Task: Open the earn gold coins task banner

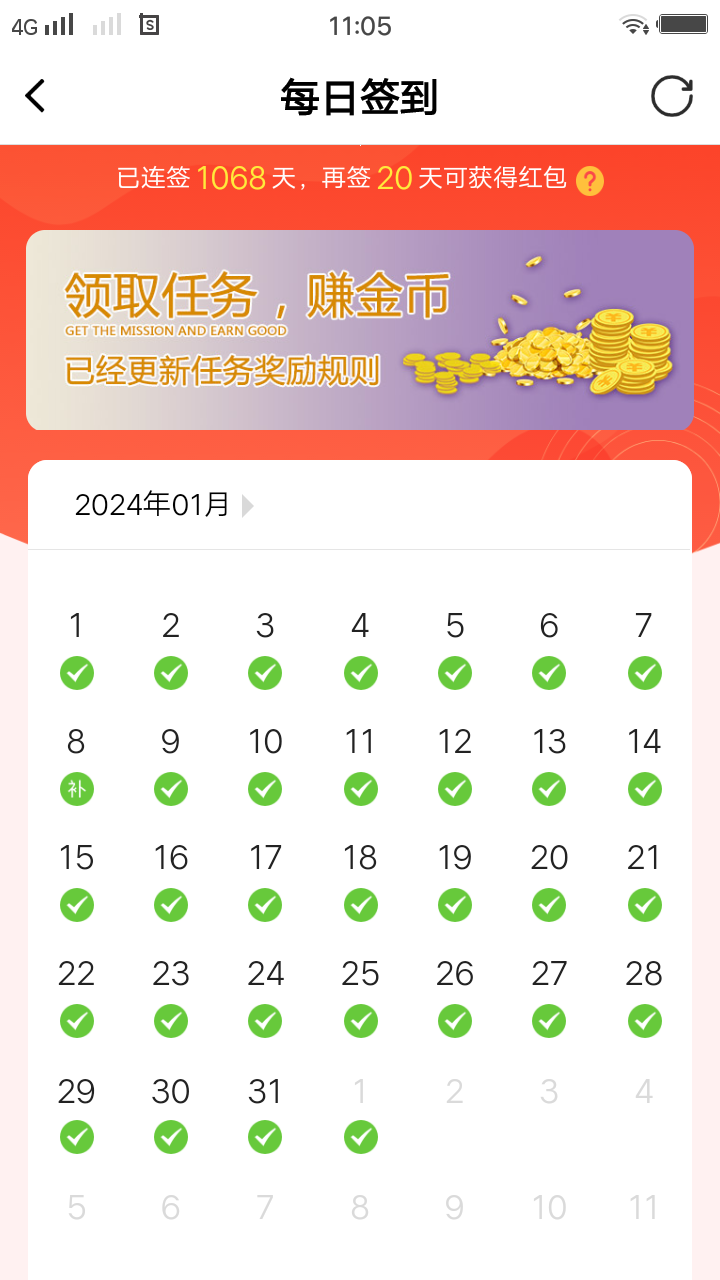Action: pos(360,330)
